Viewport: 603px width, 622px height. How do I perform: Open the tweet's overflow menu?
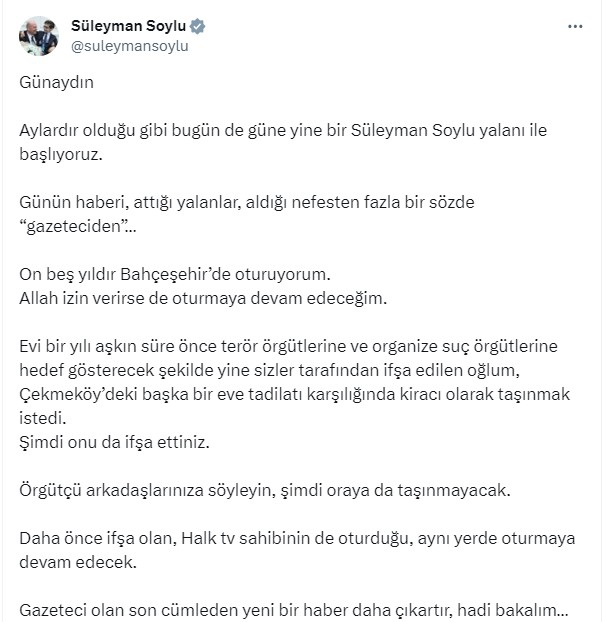(x=574, y=26)
